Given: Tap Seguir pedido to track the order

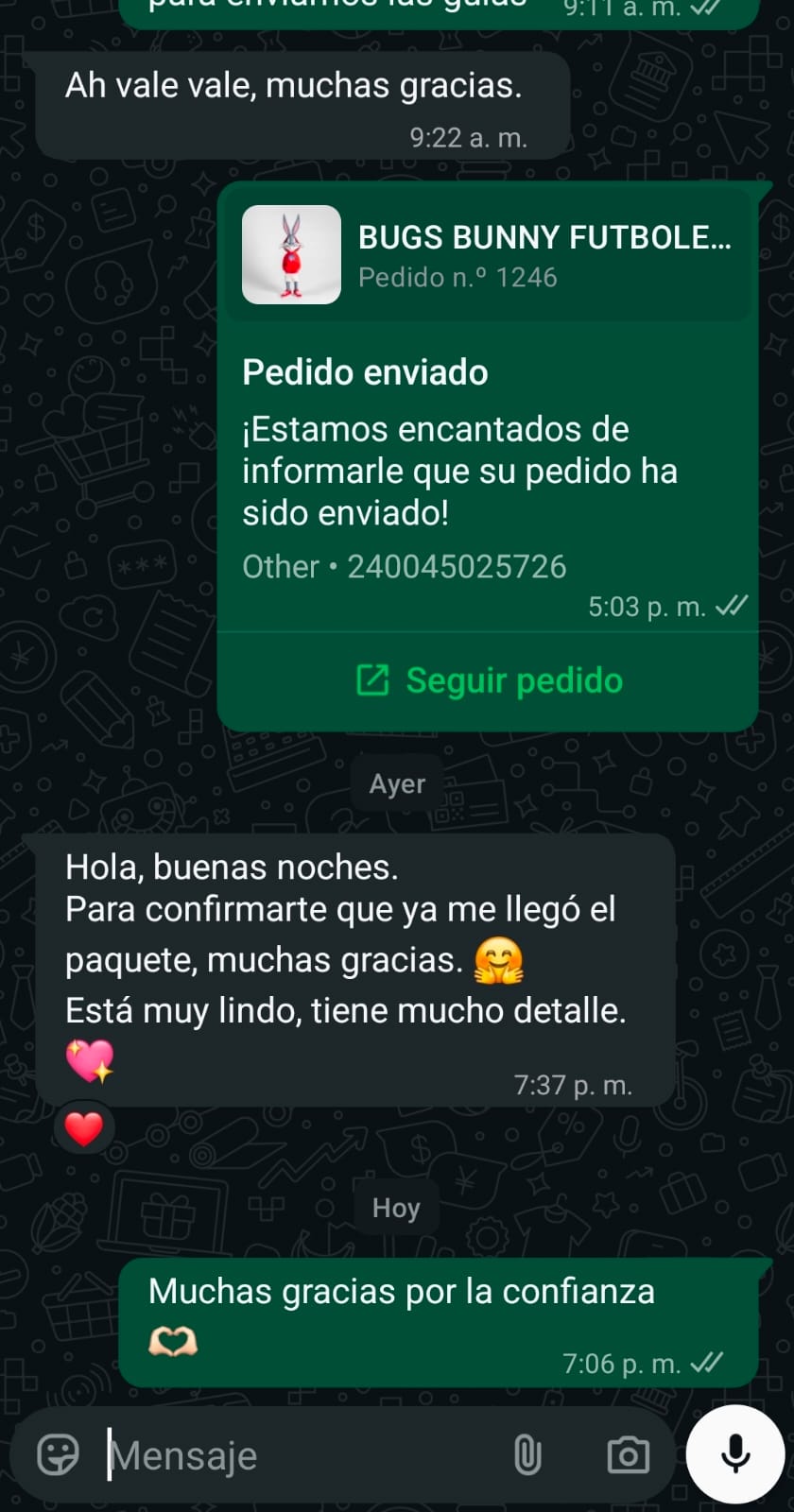Looking at the screenshot, I should 489,680.
